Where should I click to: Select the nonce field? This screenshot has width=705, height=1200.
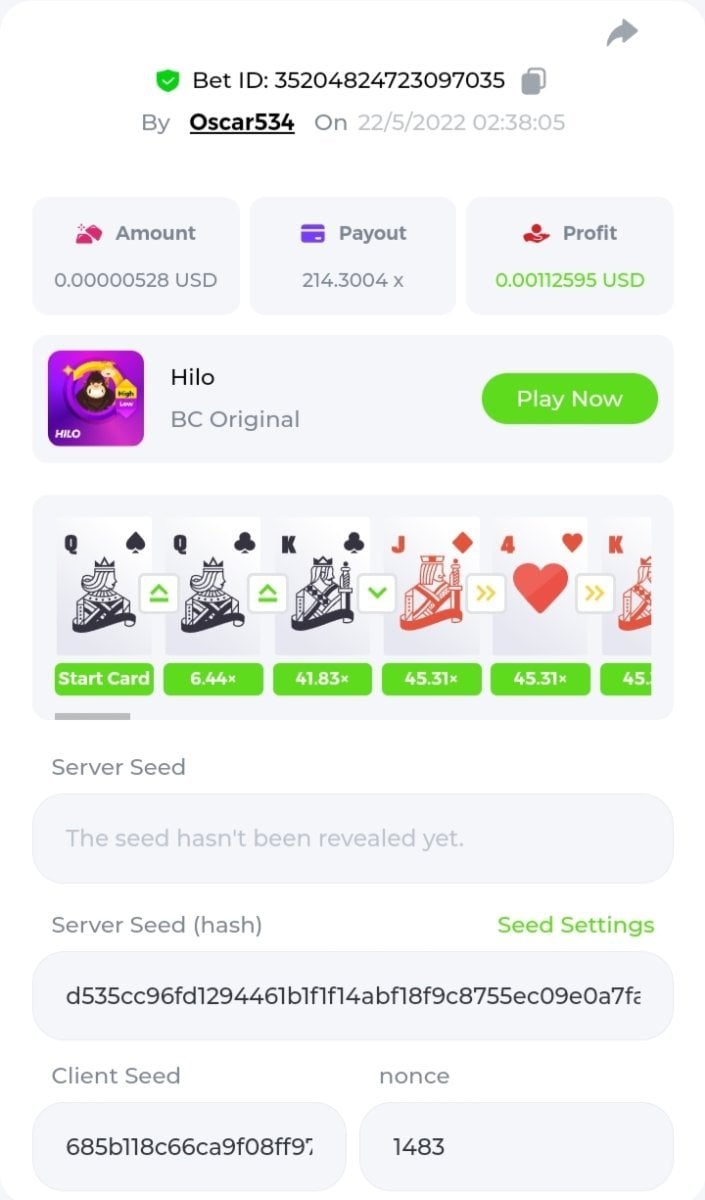pyautogui.click(x=515, y=1146)
